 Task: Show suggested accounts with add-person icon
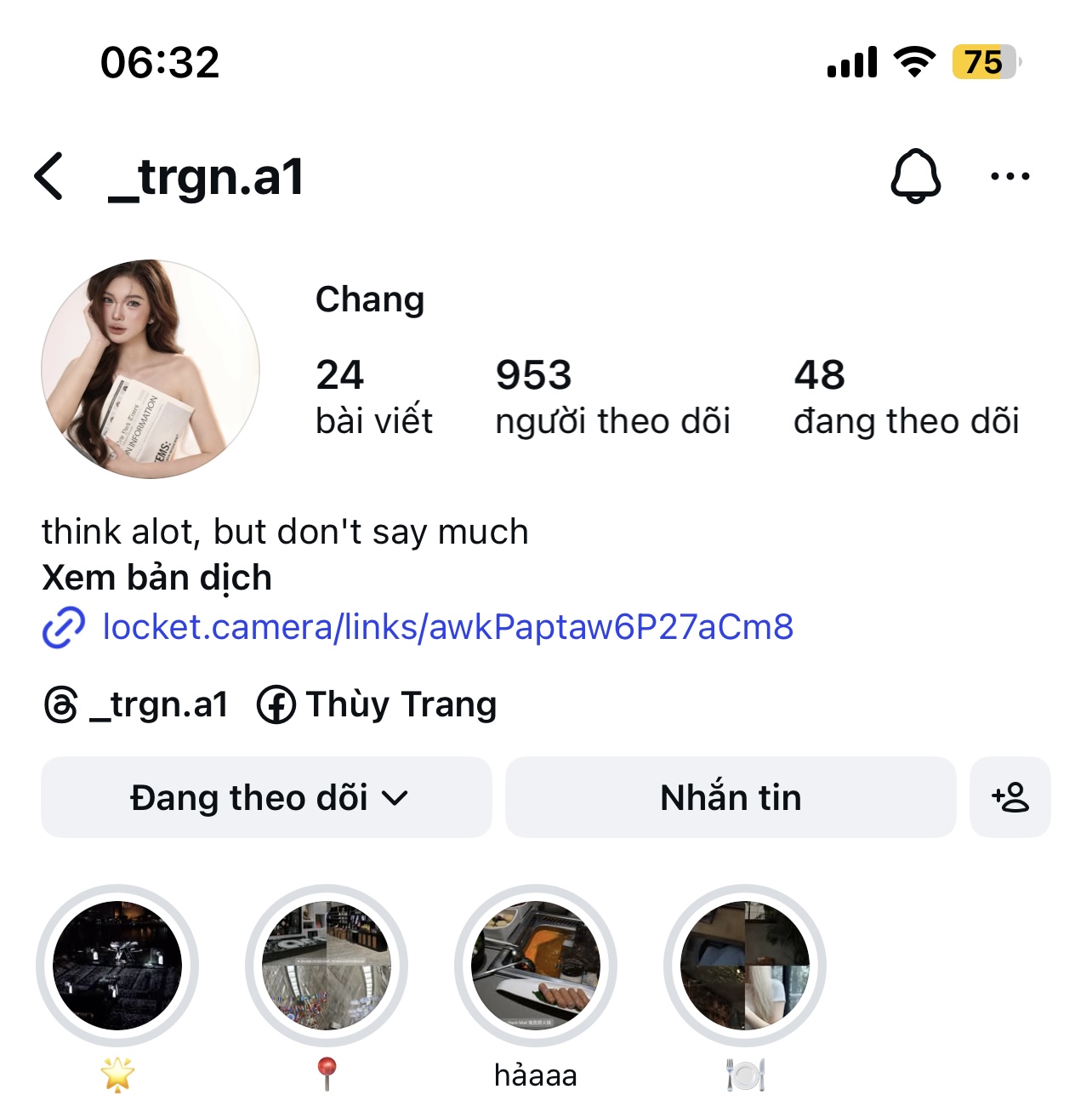(x=1010, y=797)
